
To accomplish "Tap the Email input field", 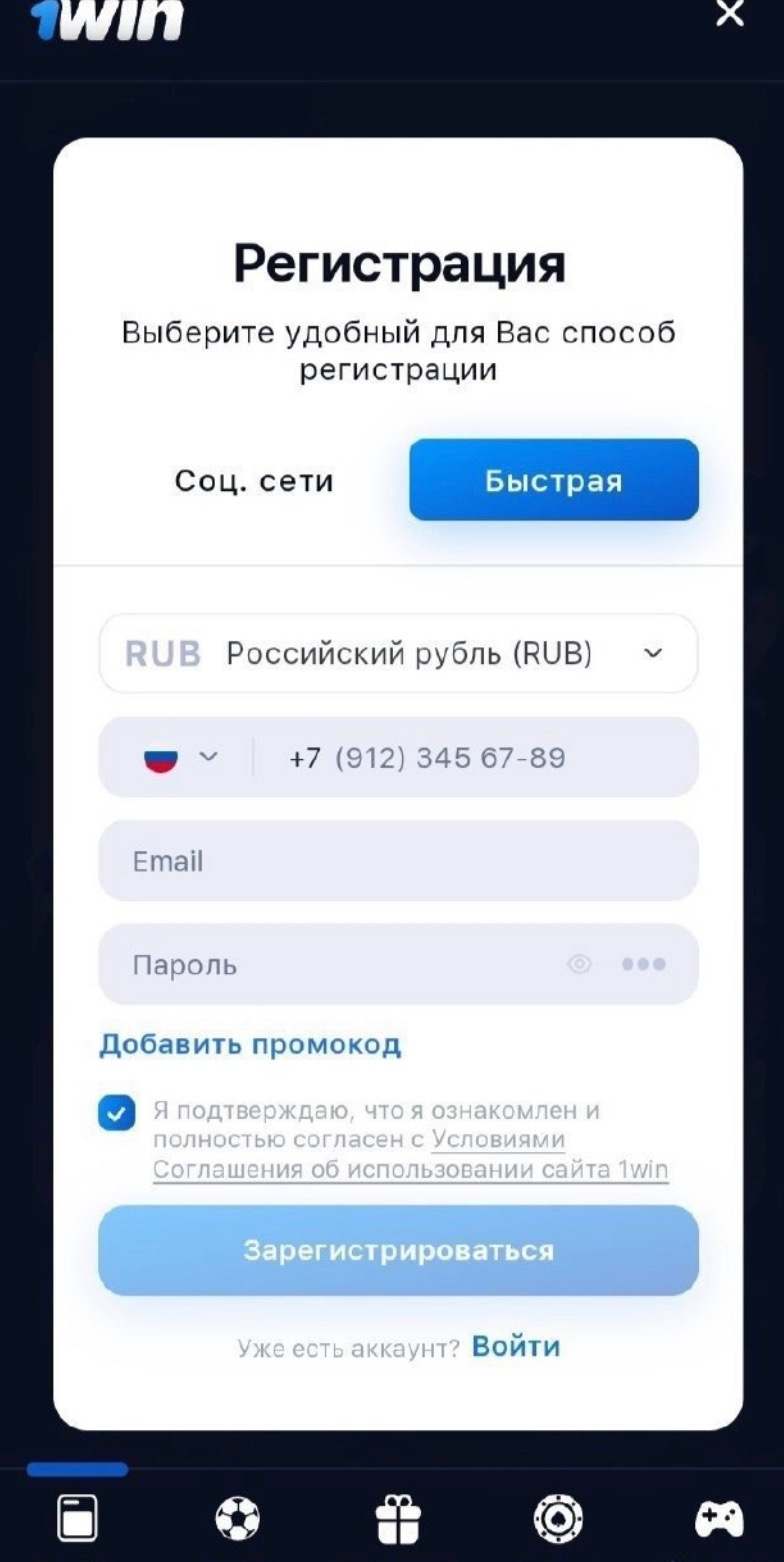I will tap(398, 861).
